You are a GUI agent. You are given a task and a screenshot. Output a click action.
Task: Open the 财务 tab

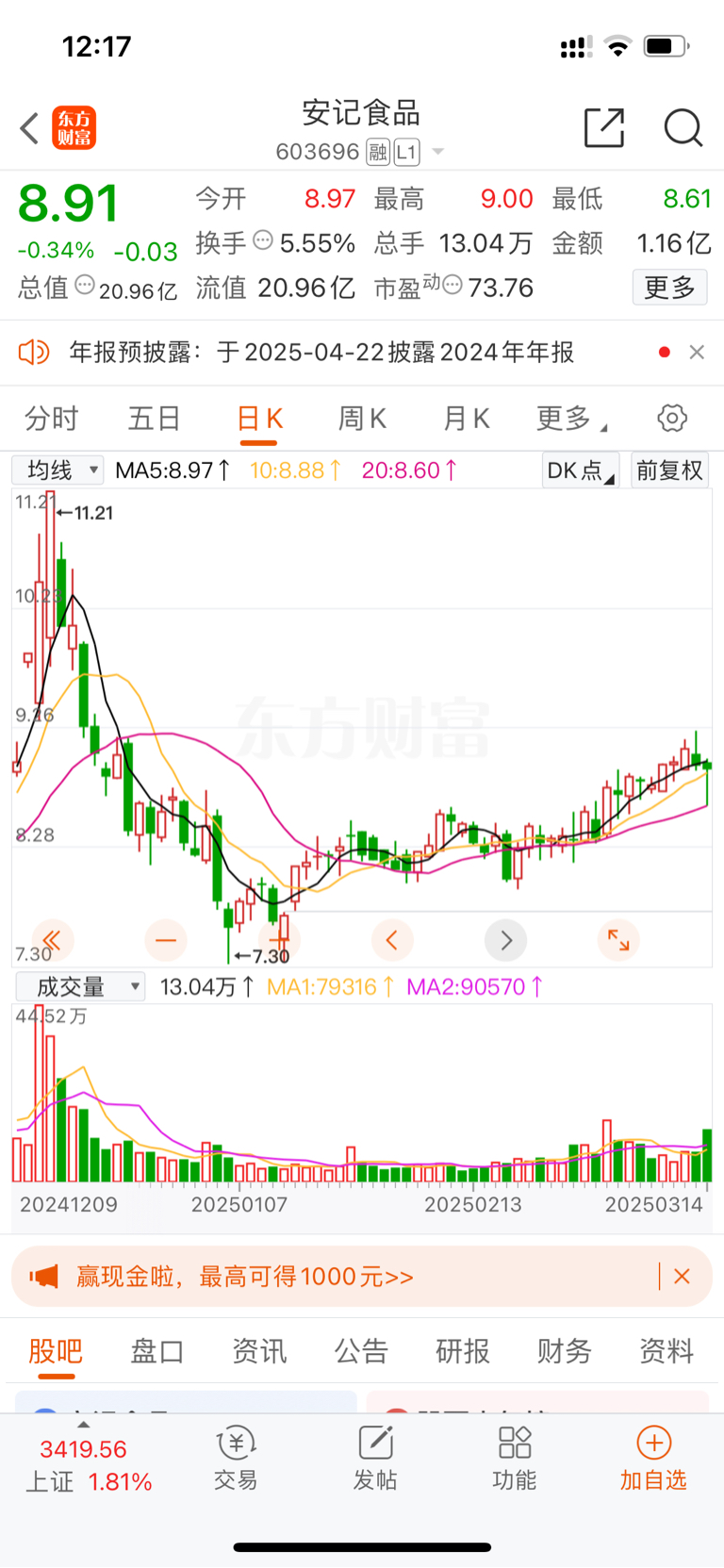[x=564, y=1351]
